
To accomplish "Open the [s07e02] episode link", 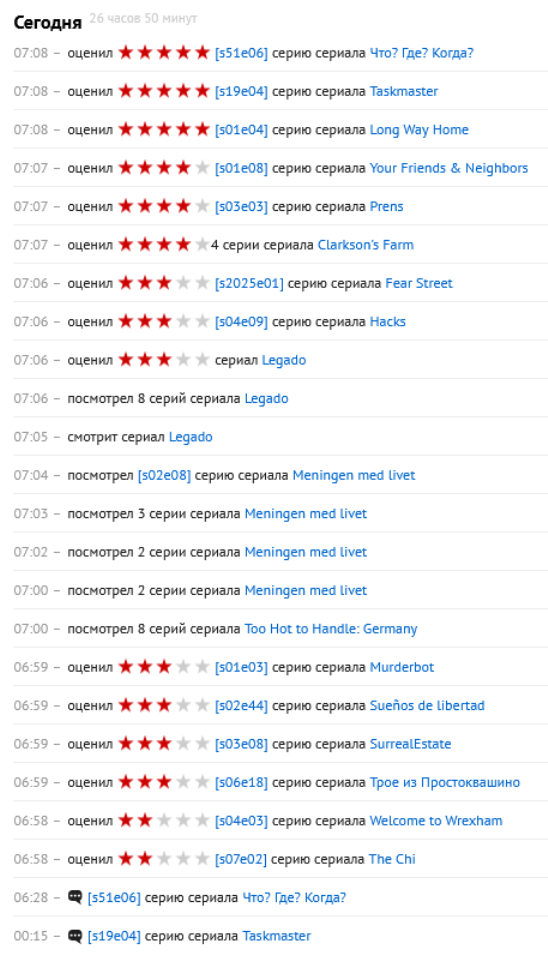I will [241, 859].
